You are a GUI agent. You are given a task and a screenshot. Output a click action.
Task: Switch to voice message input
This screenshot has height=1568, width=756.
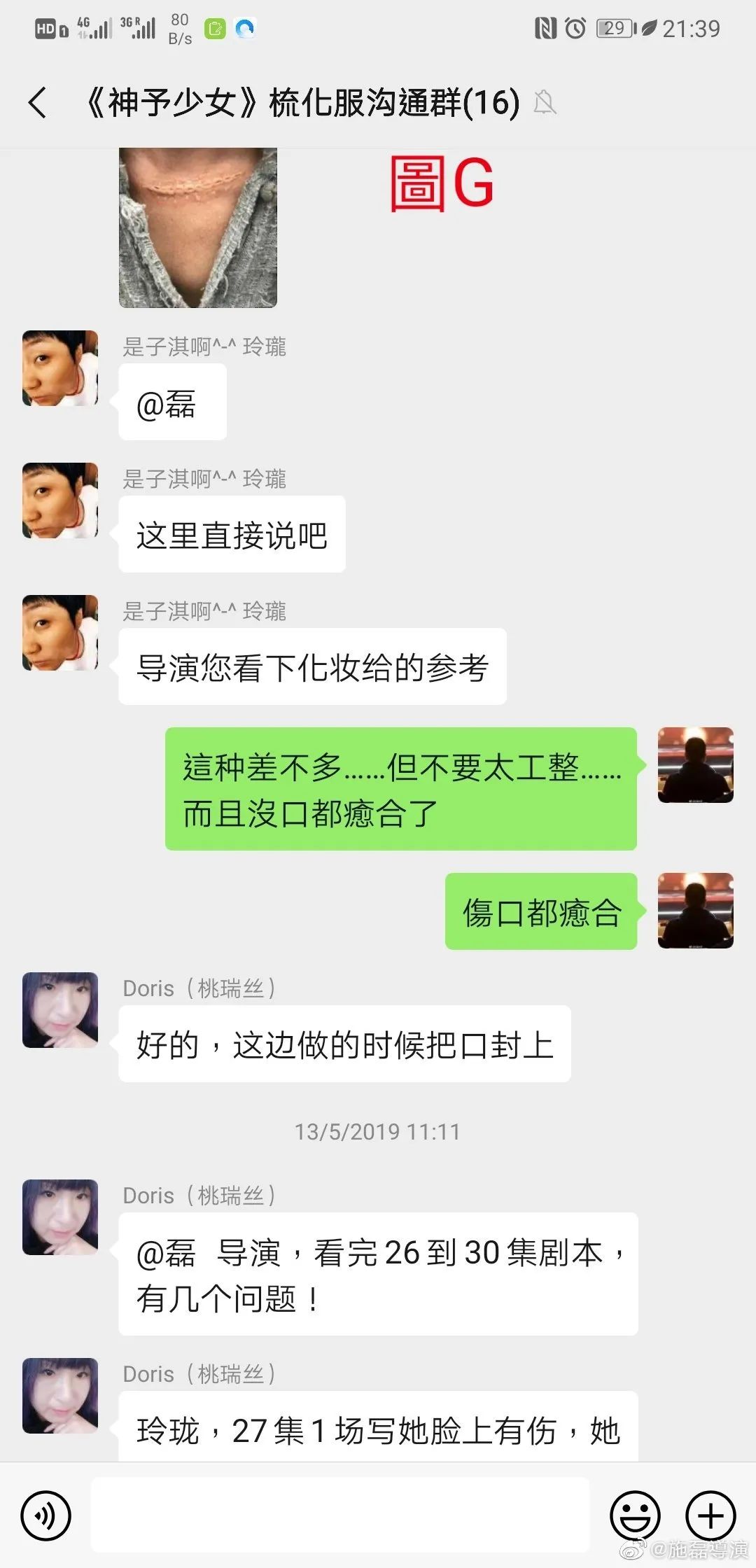tap(46, 1515)
